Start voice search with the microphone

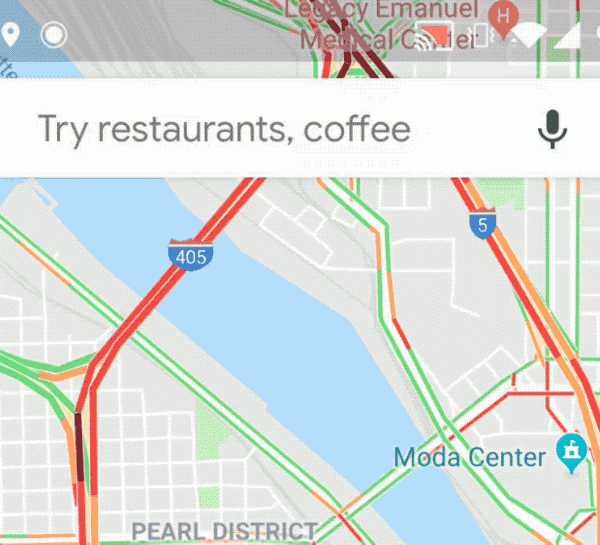point(552,130)
